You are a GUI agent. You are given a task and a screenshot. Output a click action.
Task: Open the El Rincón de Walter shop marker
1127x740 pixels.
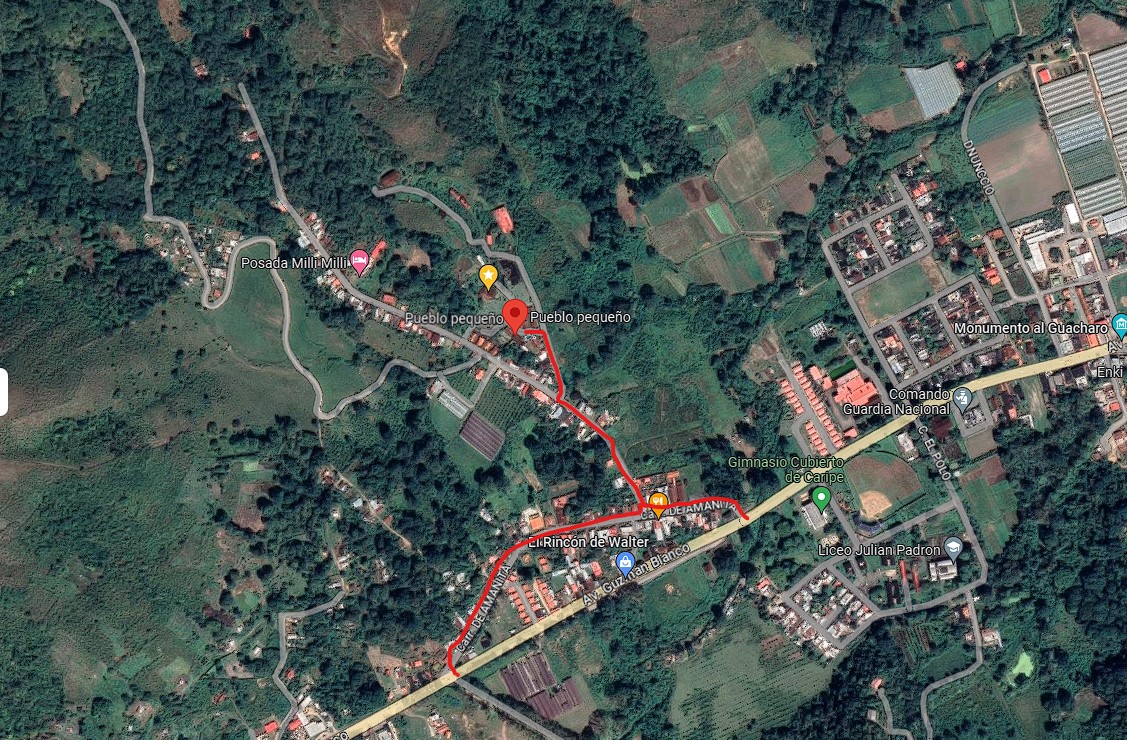tap(625, 562)
